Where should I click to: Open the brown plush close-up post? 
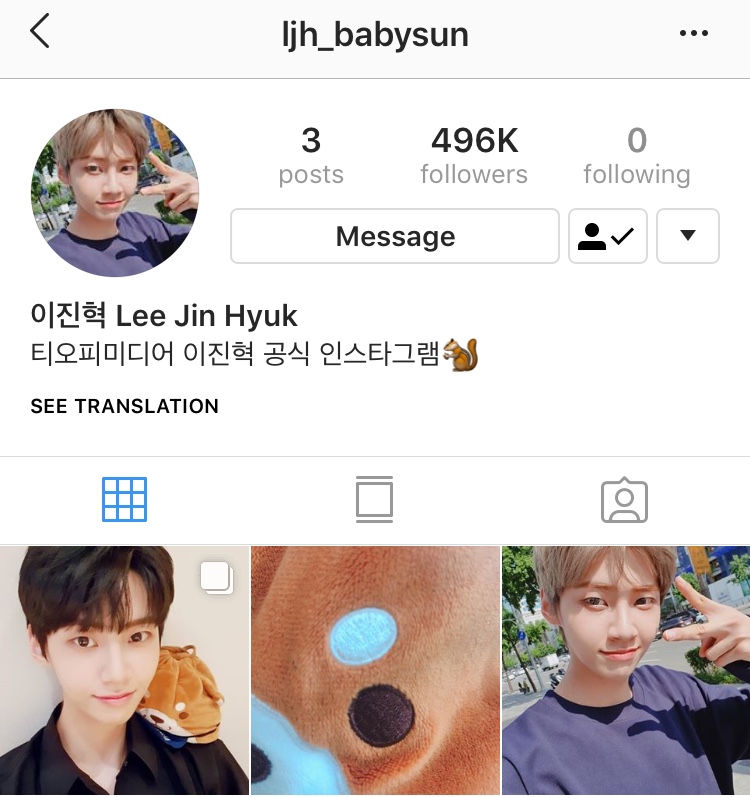375,670
